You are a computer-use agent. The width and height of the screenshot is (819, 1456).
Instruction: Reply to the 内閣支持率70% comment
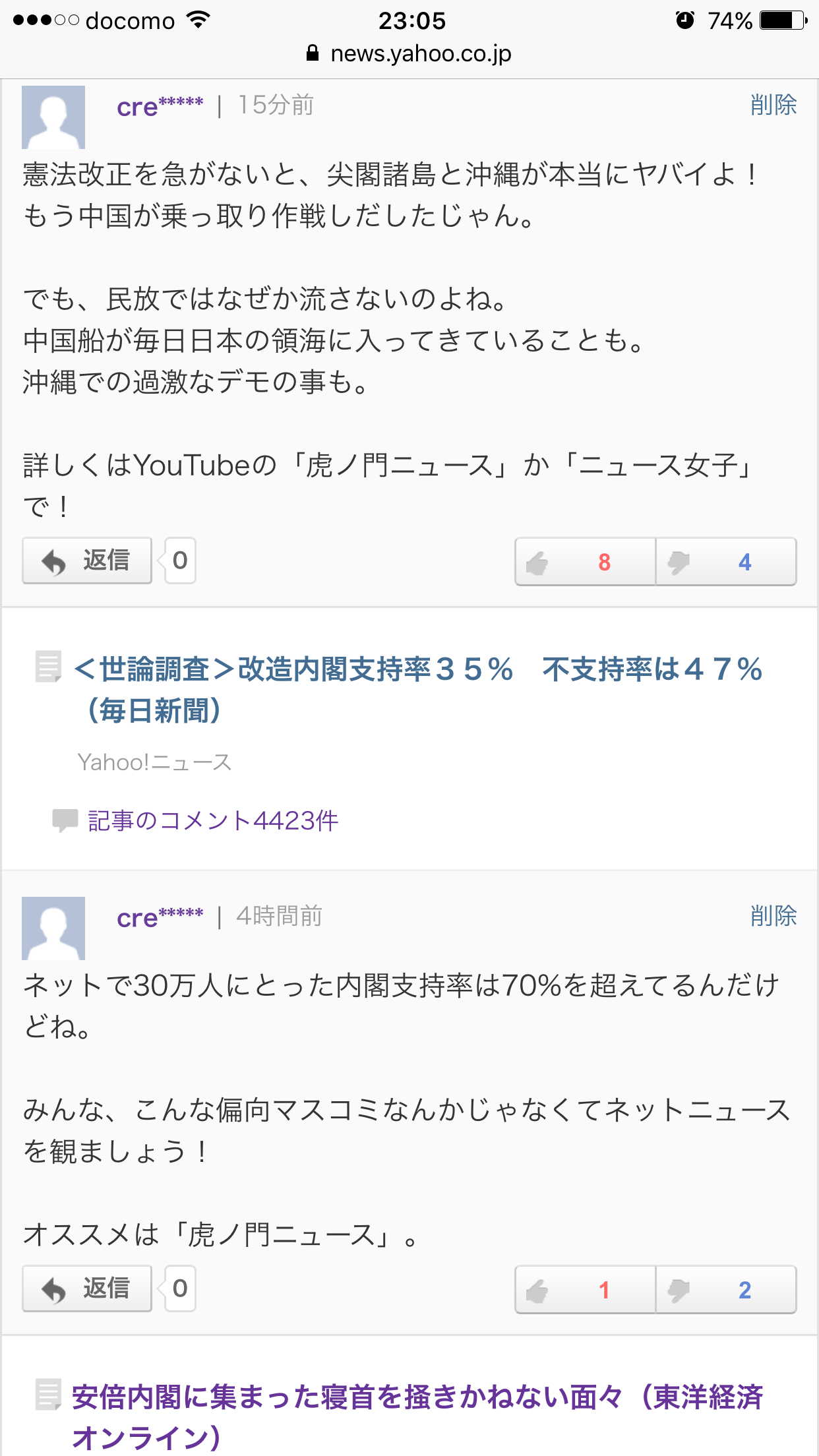tap(87, 1289)
